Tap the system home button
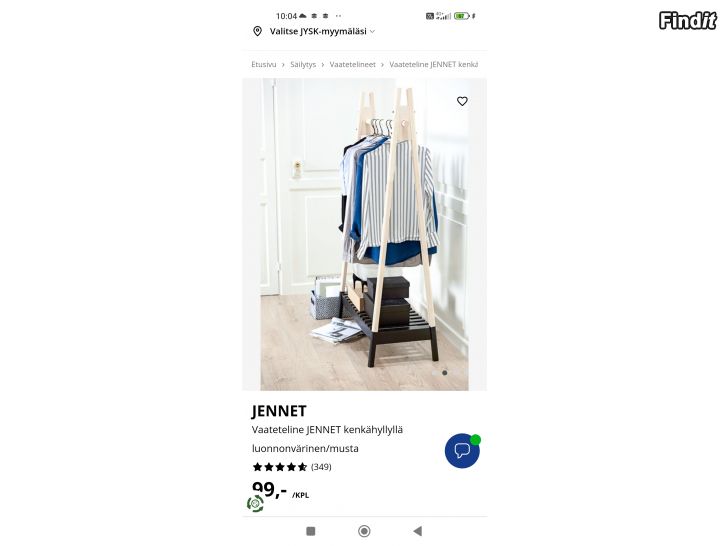The height and width of the screenshot is (546, 728). (364, 531)
